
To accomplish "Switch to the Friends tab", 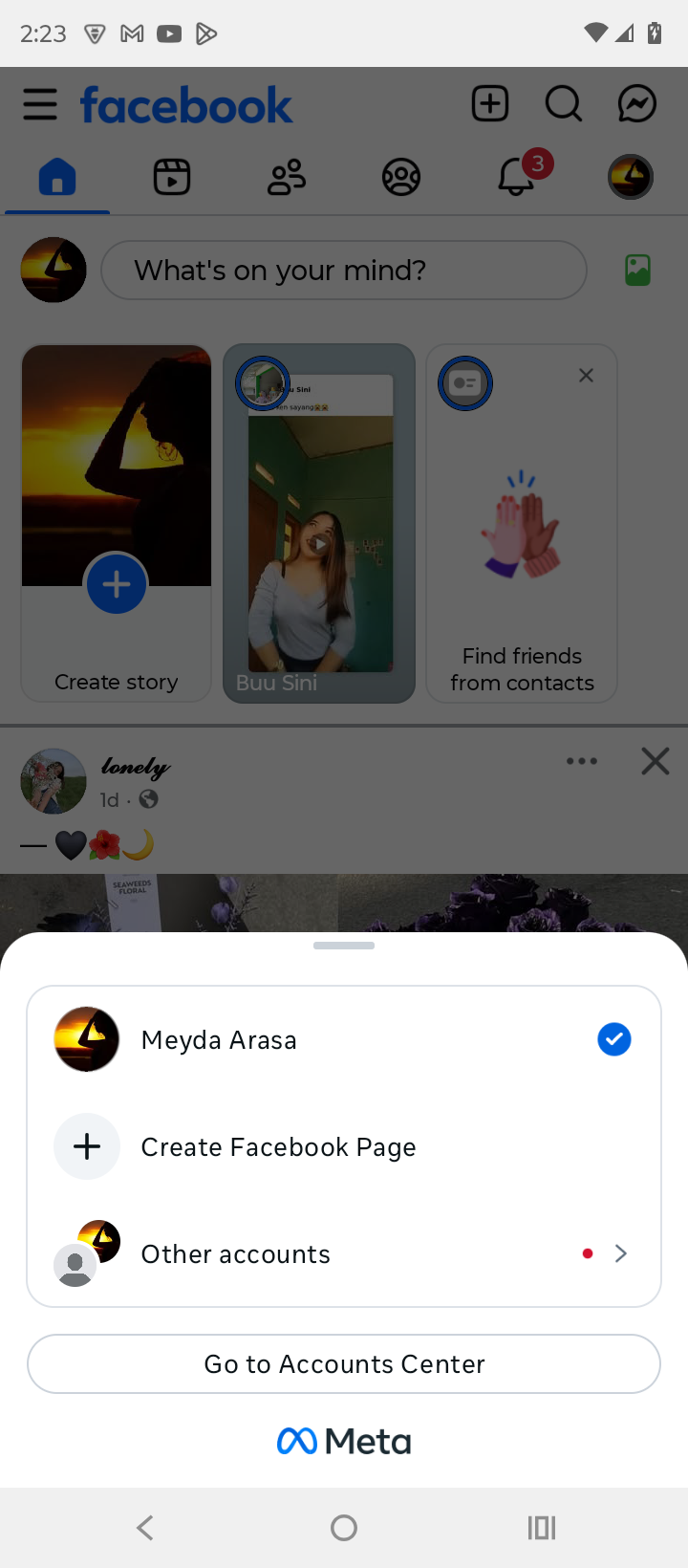I will 287,178.
